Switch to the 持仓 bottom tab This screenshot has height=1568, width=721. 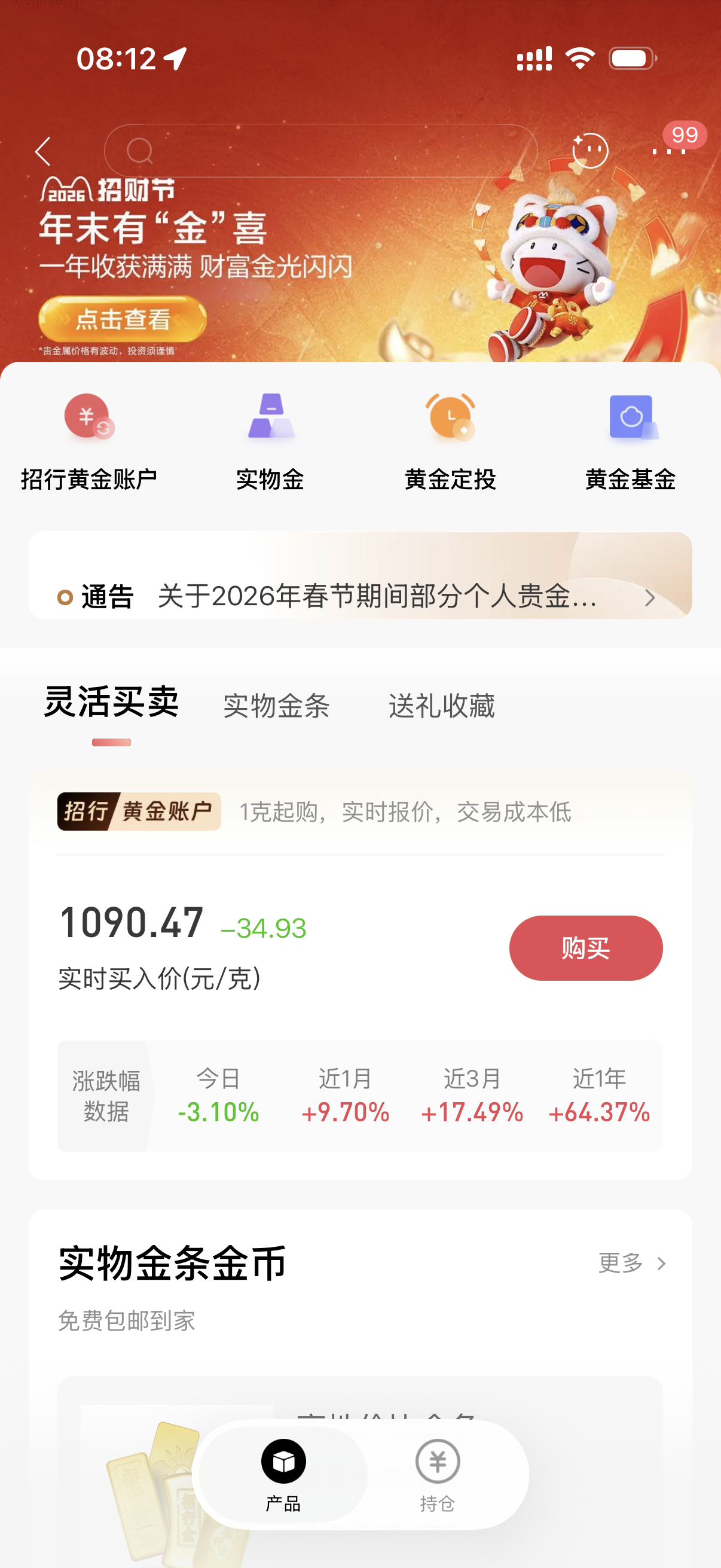[x=438, y=1475]
